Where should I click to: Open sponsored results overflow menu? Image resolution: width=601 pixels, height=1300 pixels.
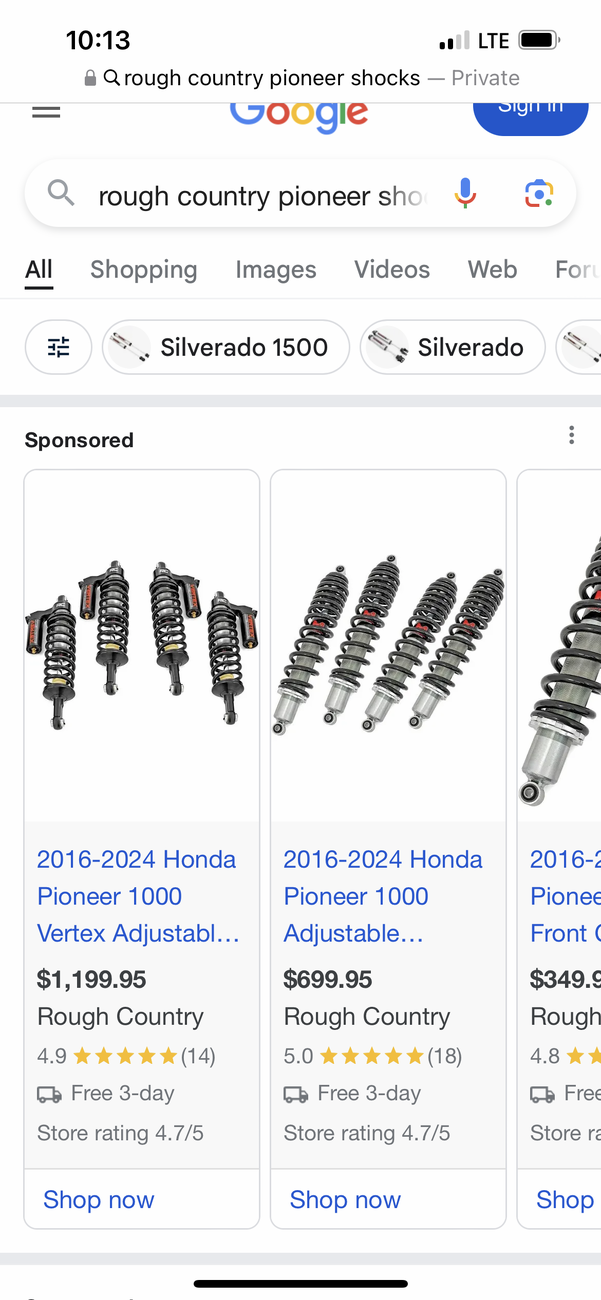click(571, 435)
